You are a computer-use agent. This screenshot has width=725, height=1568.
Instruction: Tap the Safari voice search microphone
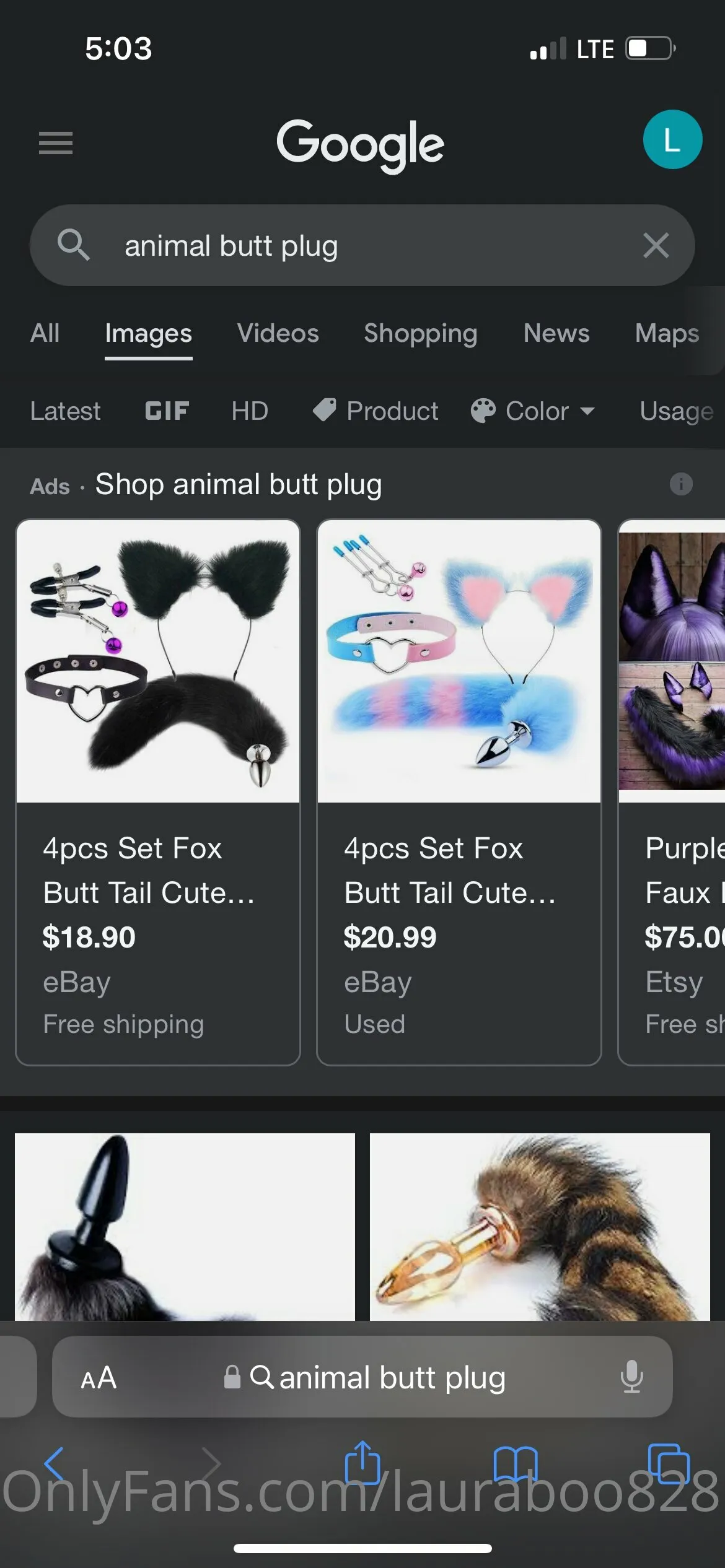pyautogui.click(x=631, y=1377)
